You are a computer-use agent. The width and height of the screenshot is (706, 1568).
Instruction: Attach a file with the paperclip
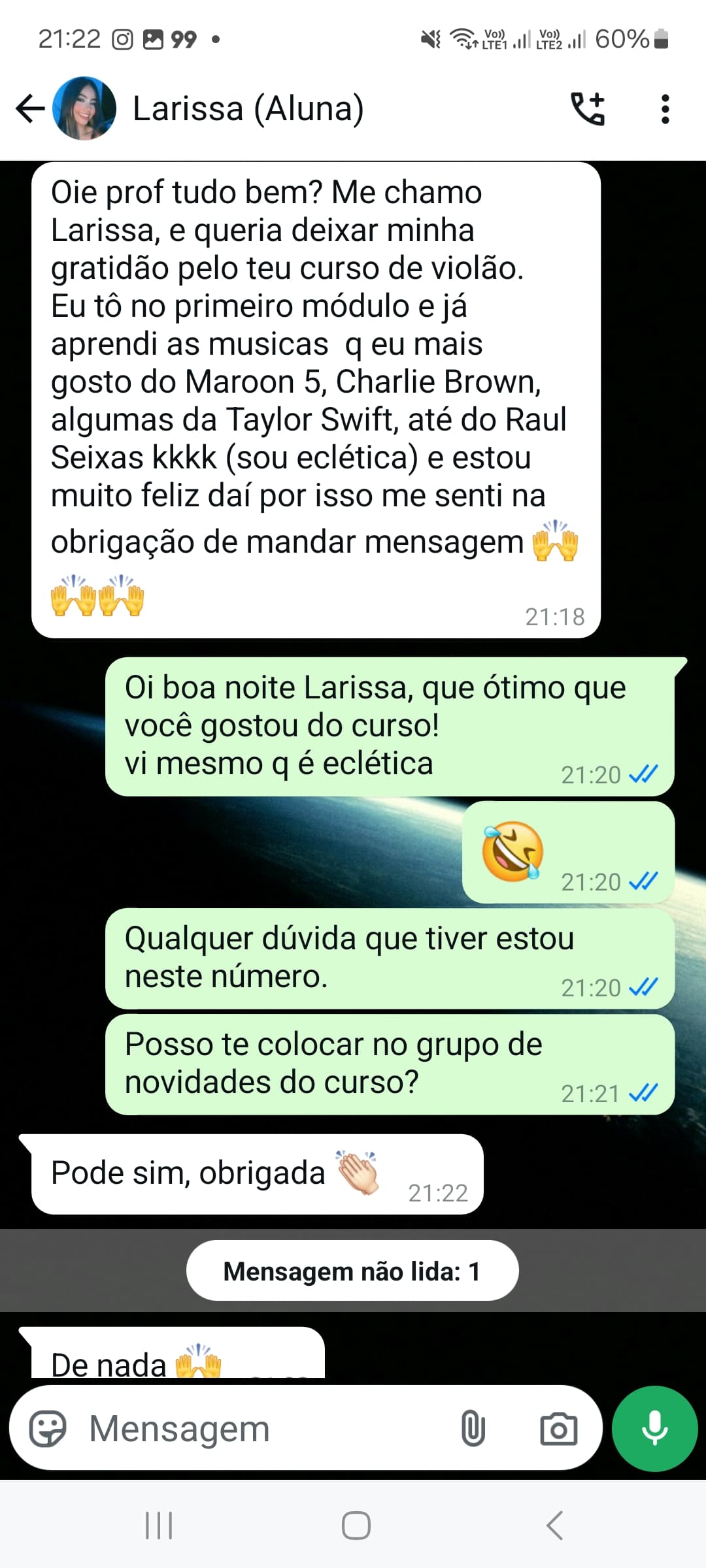tap(473, 1429)
